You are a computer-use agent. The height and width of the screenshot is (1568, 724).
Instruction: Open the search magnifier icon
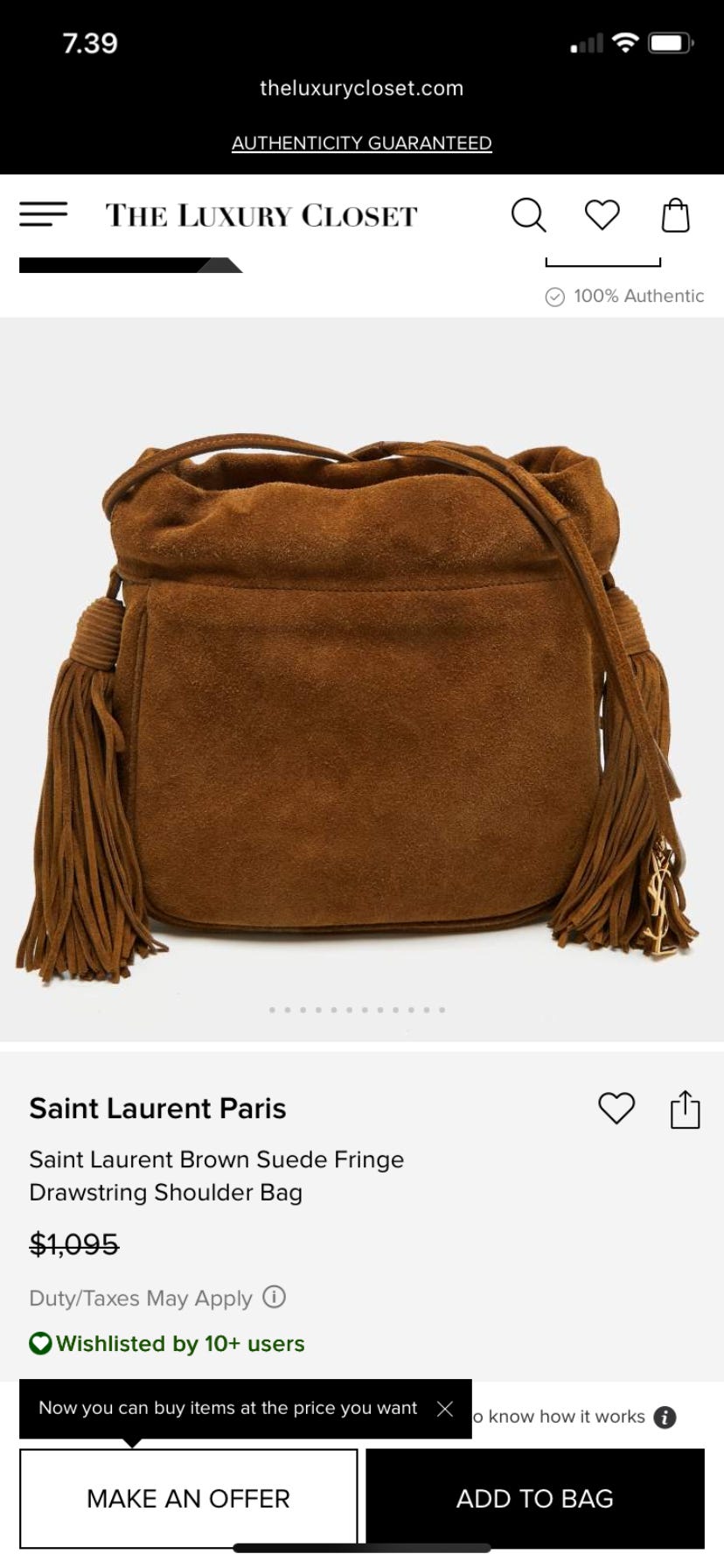(528, 214)
